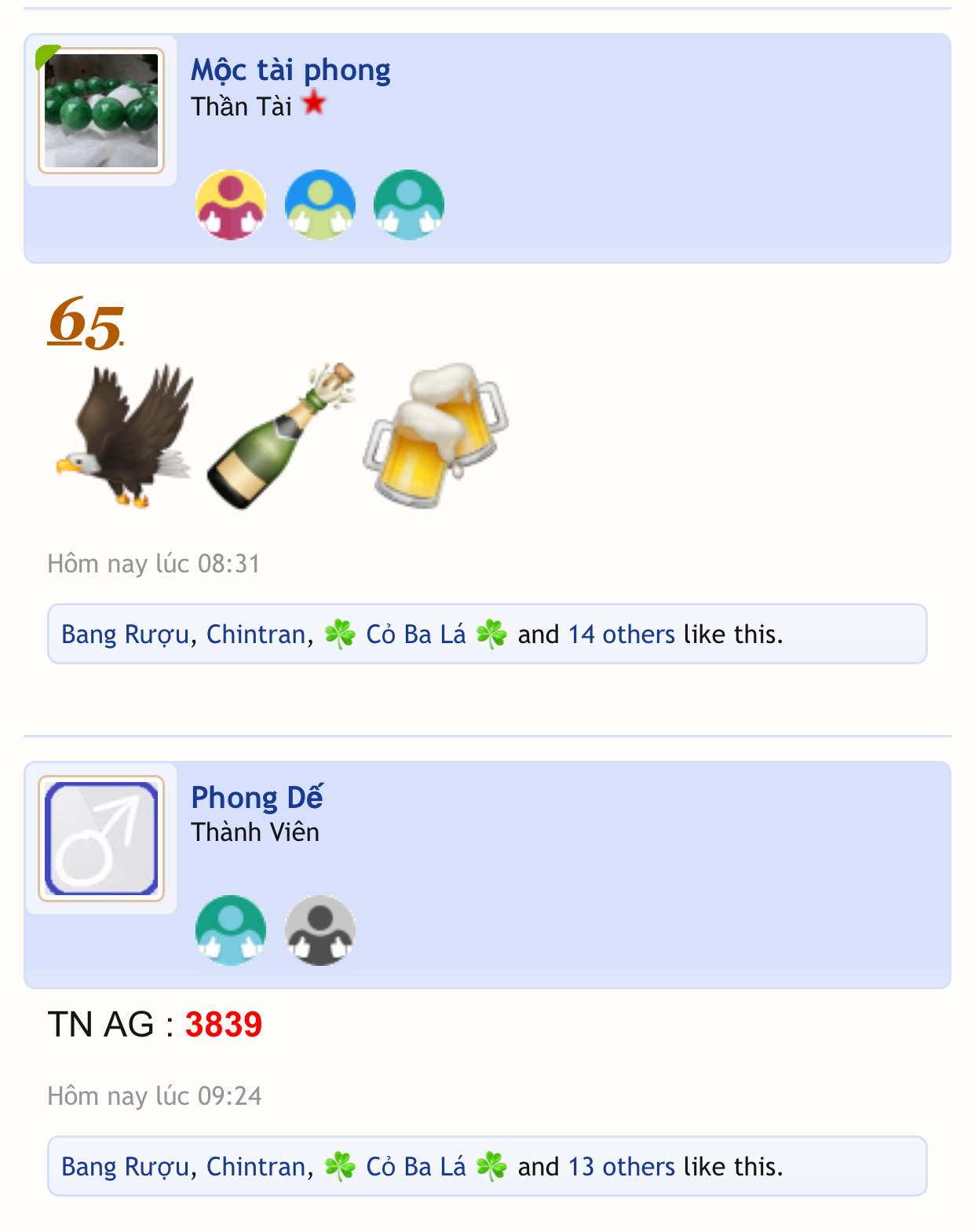Tap the pink-yellow badge under Mộc tài phong

tap(231, 205)
